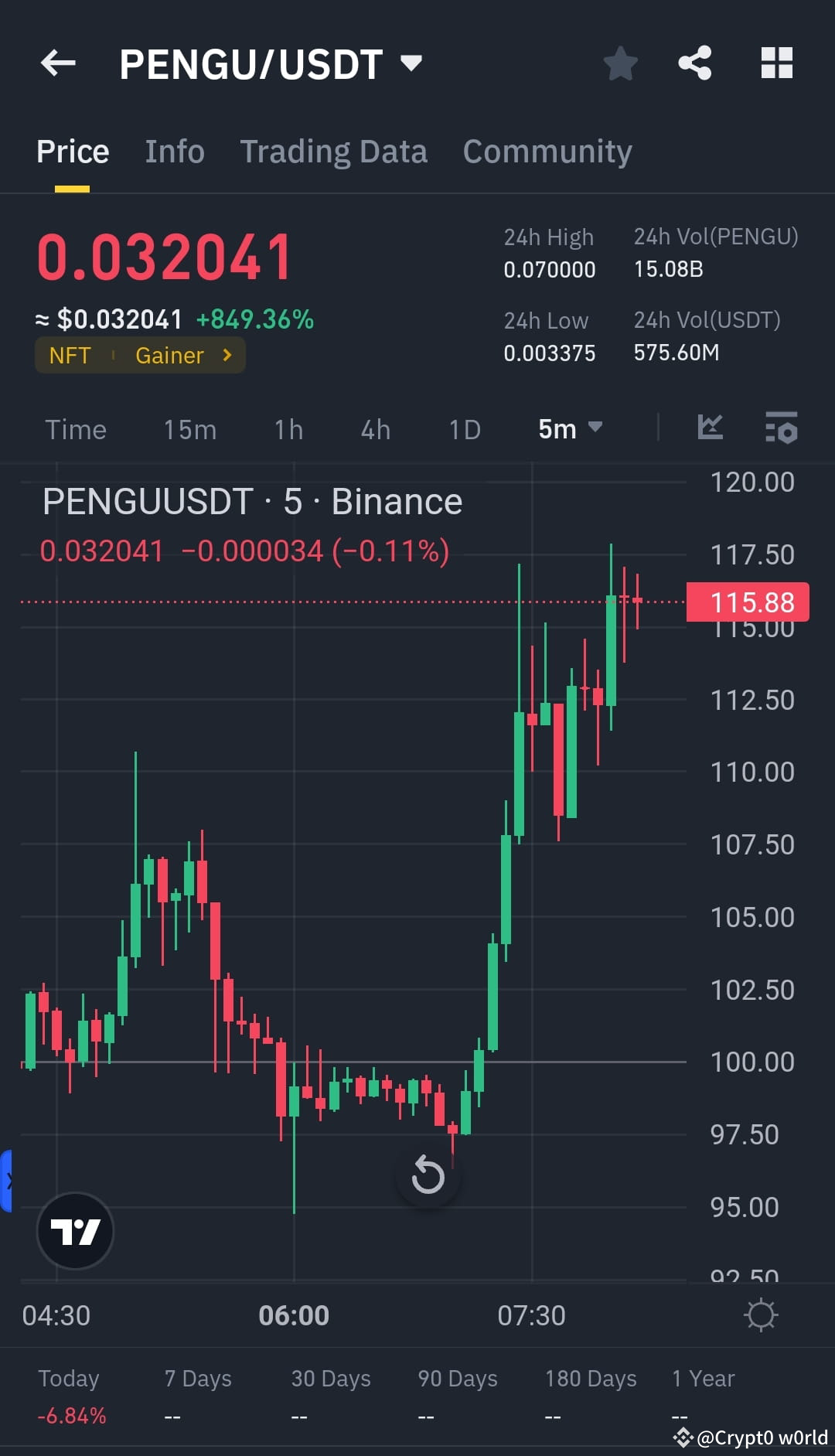Viewport: 835px width, 1456px height.
Task: Toggle chart brightness with the sun icon
Action: pos(762,1314)
